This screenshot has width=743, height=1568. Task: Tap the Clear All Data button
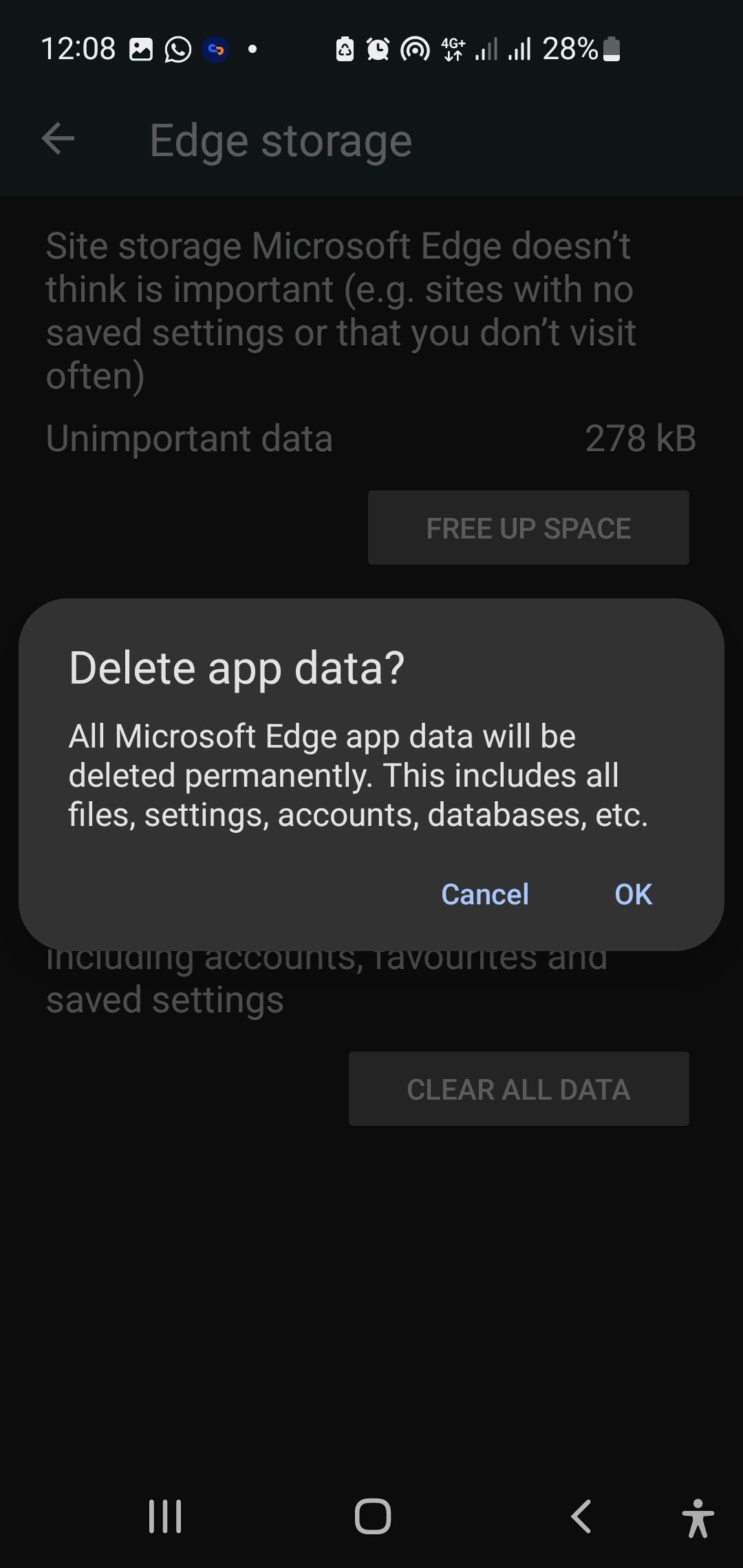tap(519, 1089)
